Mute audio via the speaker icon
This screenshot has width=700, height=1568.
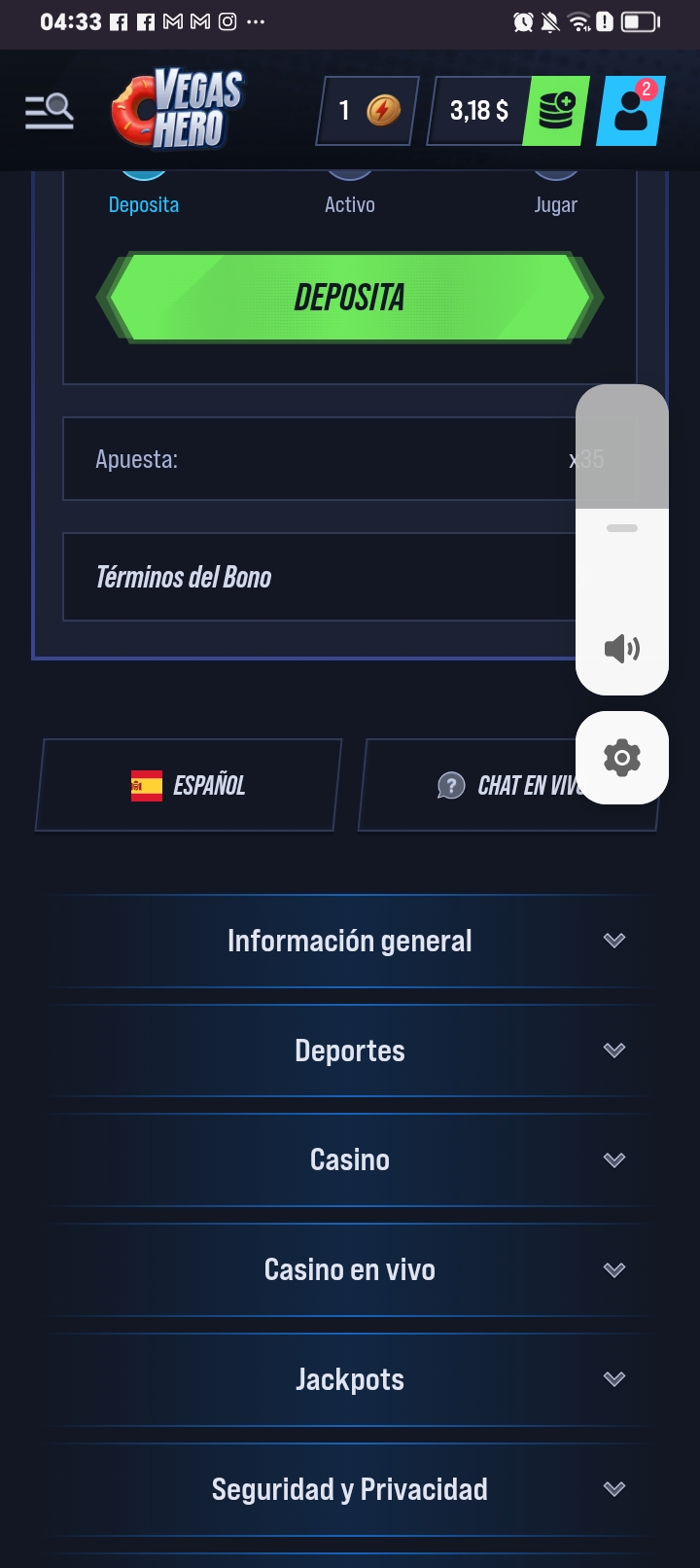[x=622, y=648]
